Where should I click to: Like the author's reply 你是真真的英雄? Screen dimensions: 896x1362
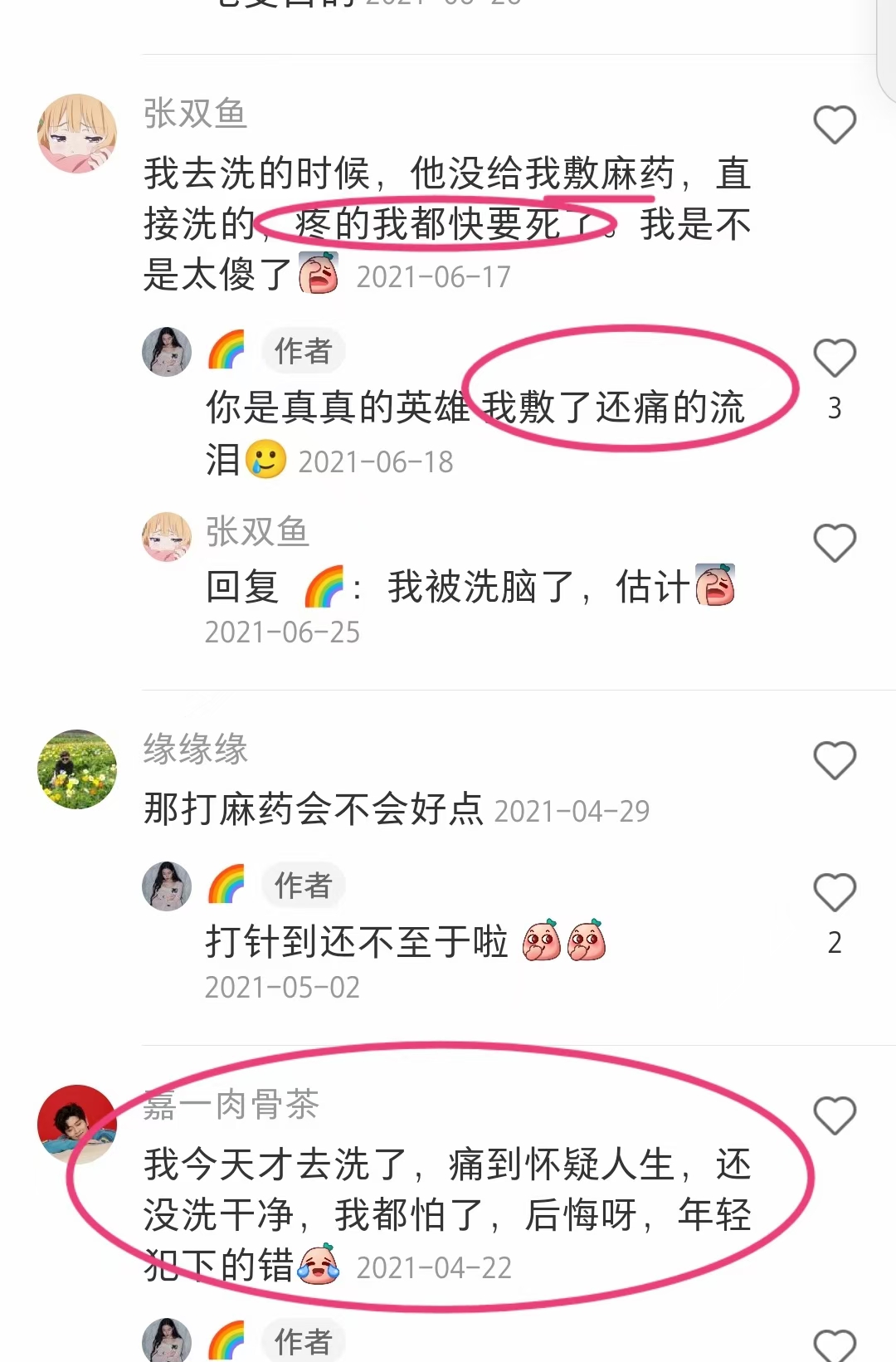coord(834,359)
